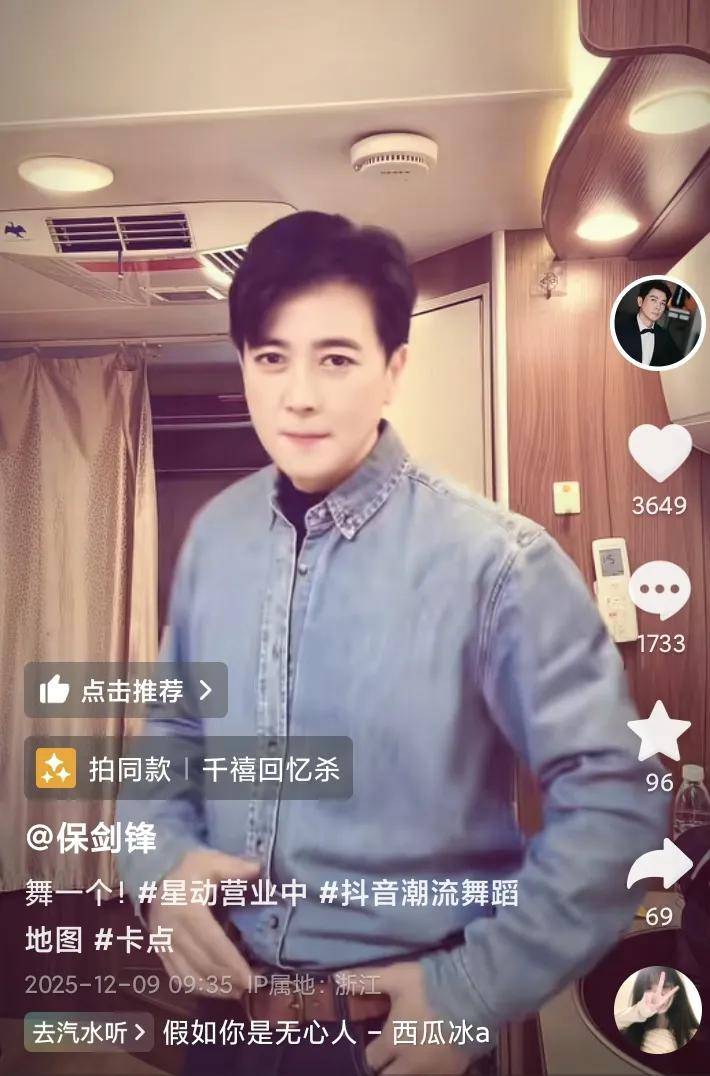Open 拍同款 千禧回忆杀 effect
710x1076 pixels.
click(188, 768)
